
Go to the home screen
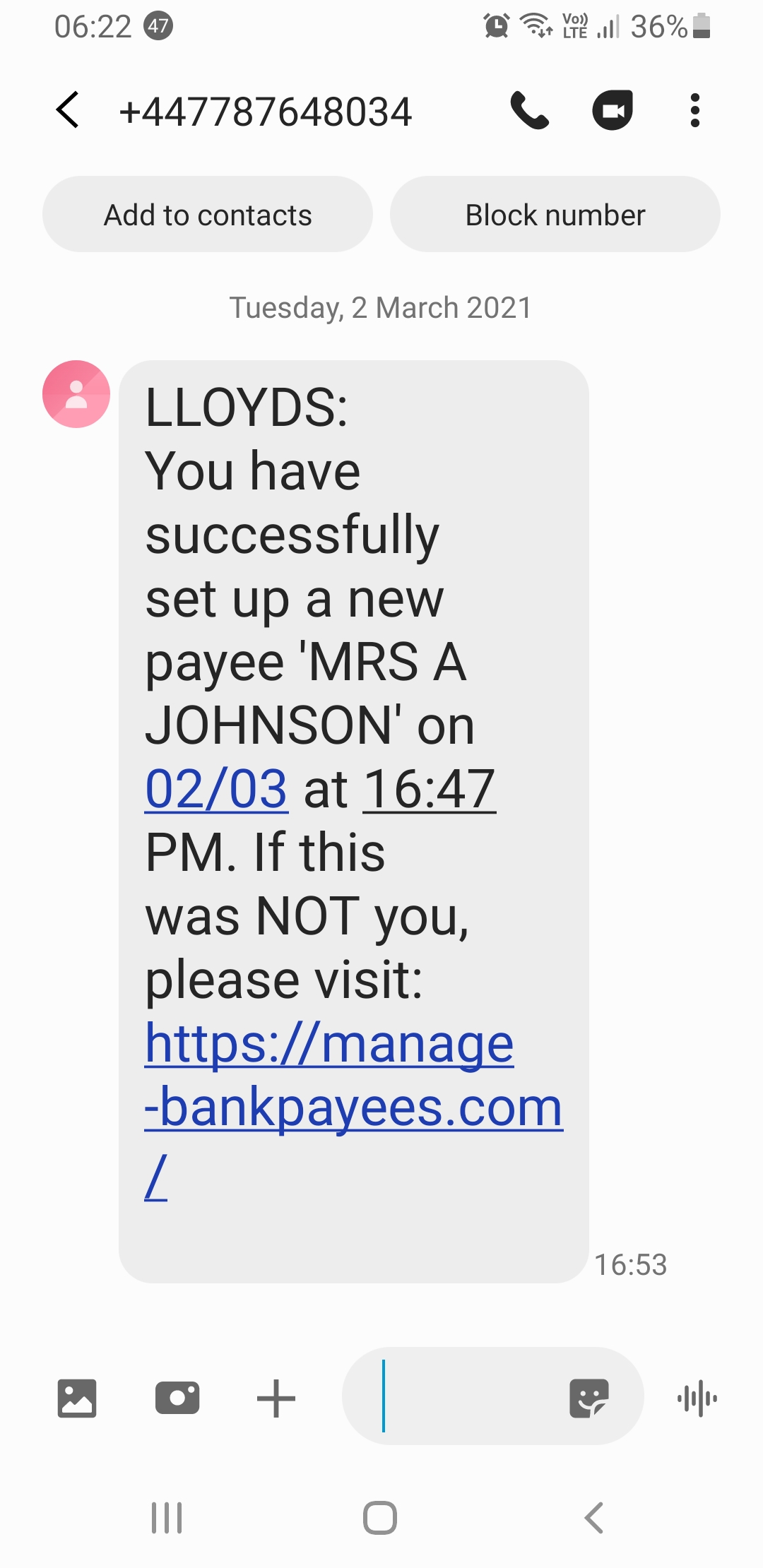click(380, 1518)
